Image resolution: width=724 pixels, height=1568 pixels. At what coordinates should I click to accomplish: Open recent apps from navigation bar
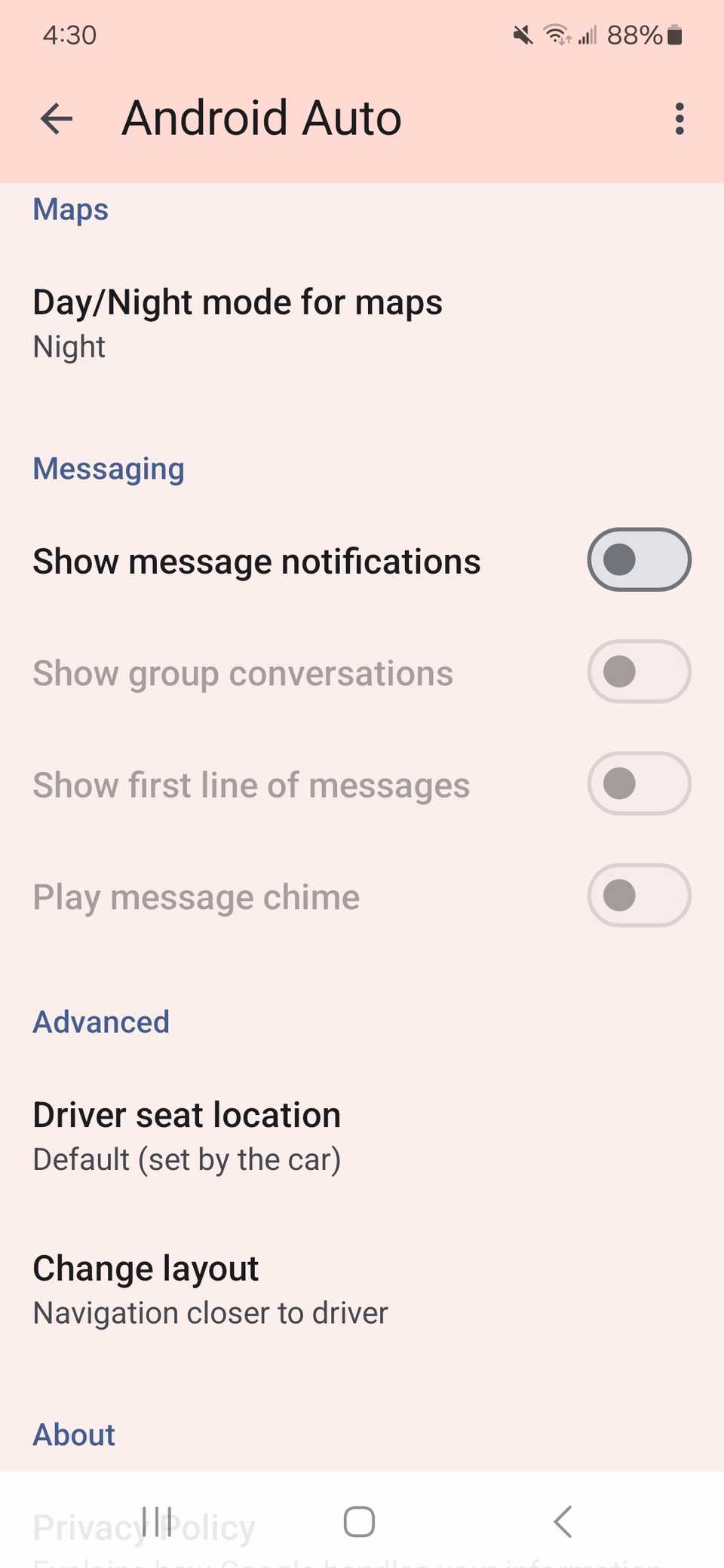coord(156,1521)
